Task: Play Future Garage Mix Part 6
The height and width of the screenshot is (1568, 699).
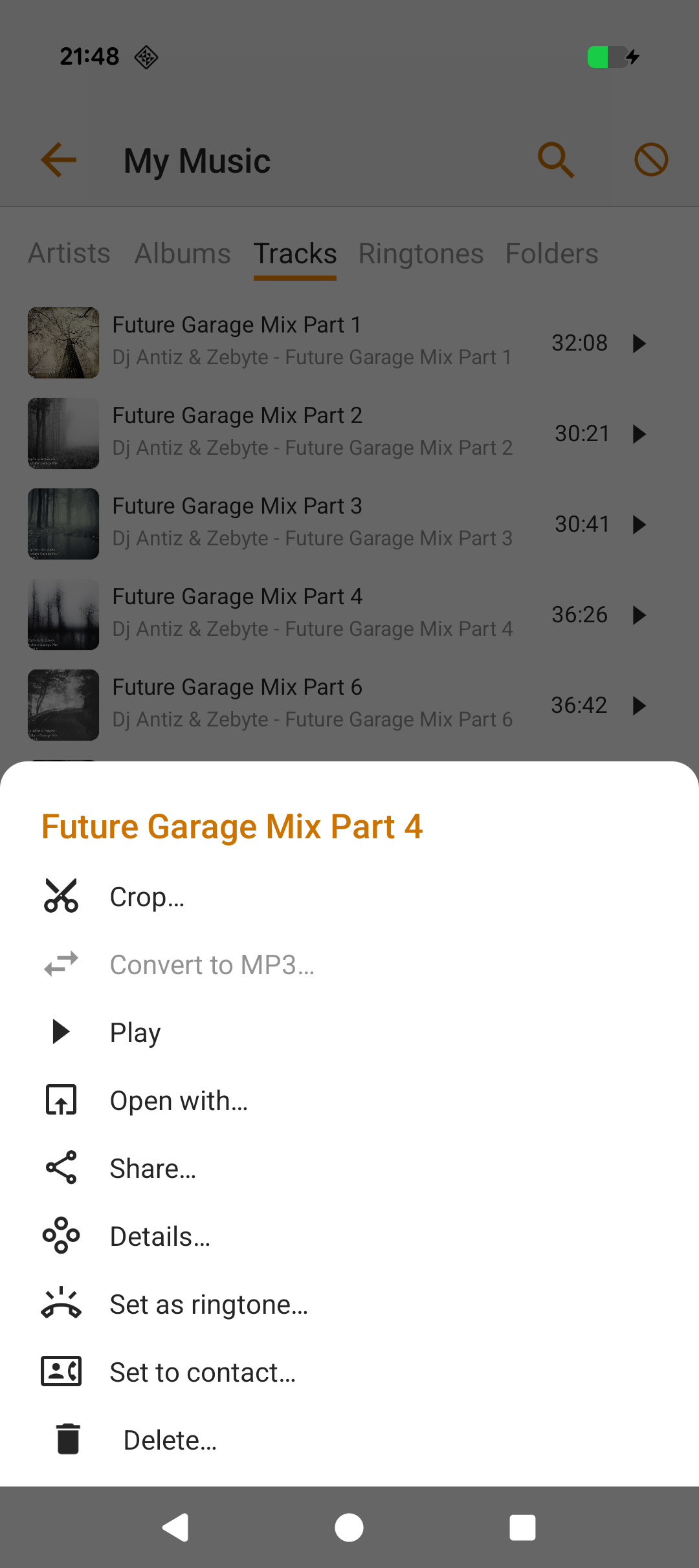Action: (x=639, y=706)
